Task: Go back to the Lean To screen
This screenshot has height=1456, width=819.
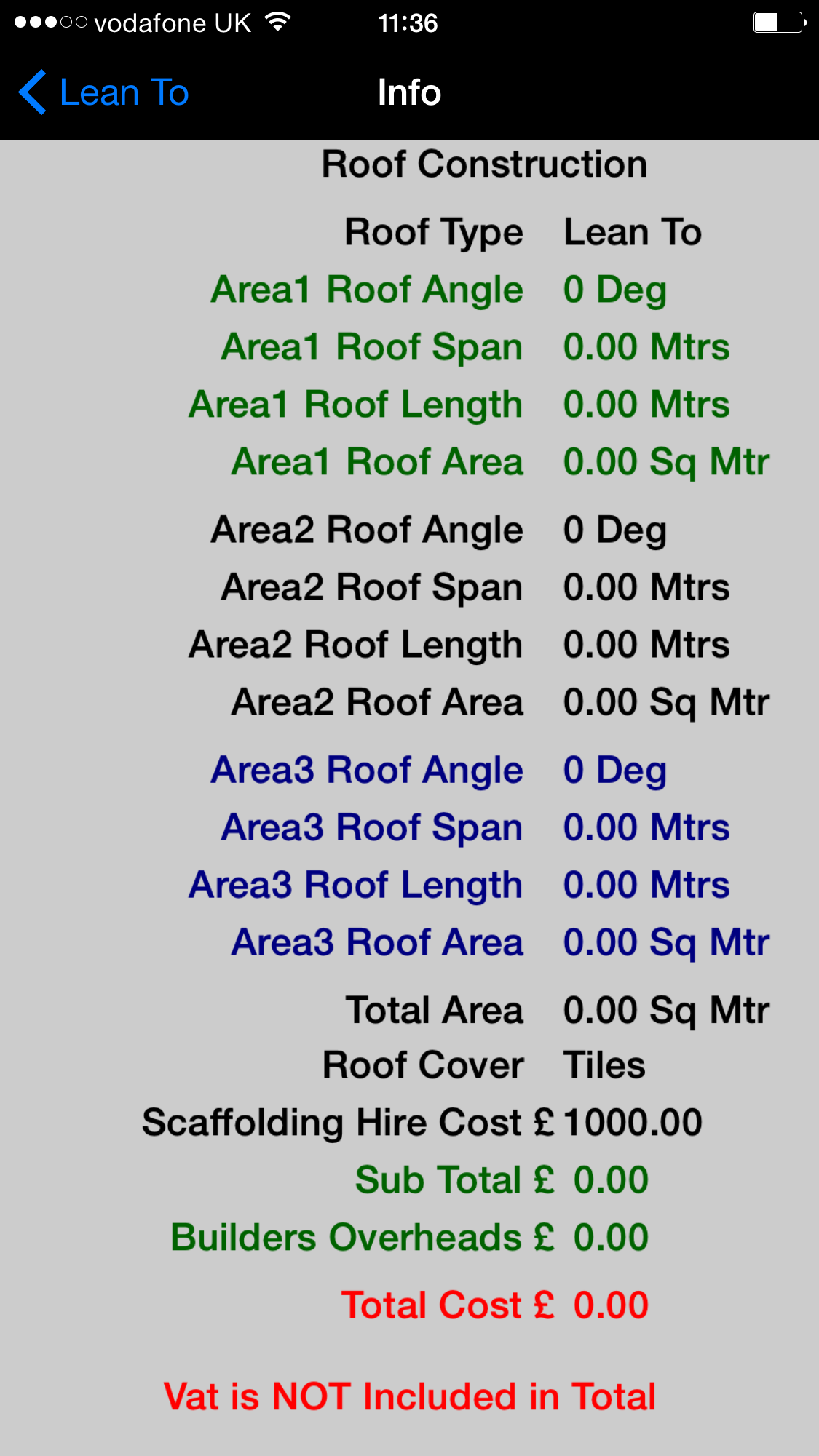Action: click(x=103, y=92)
